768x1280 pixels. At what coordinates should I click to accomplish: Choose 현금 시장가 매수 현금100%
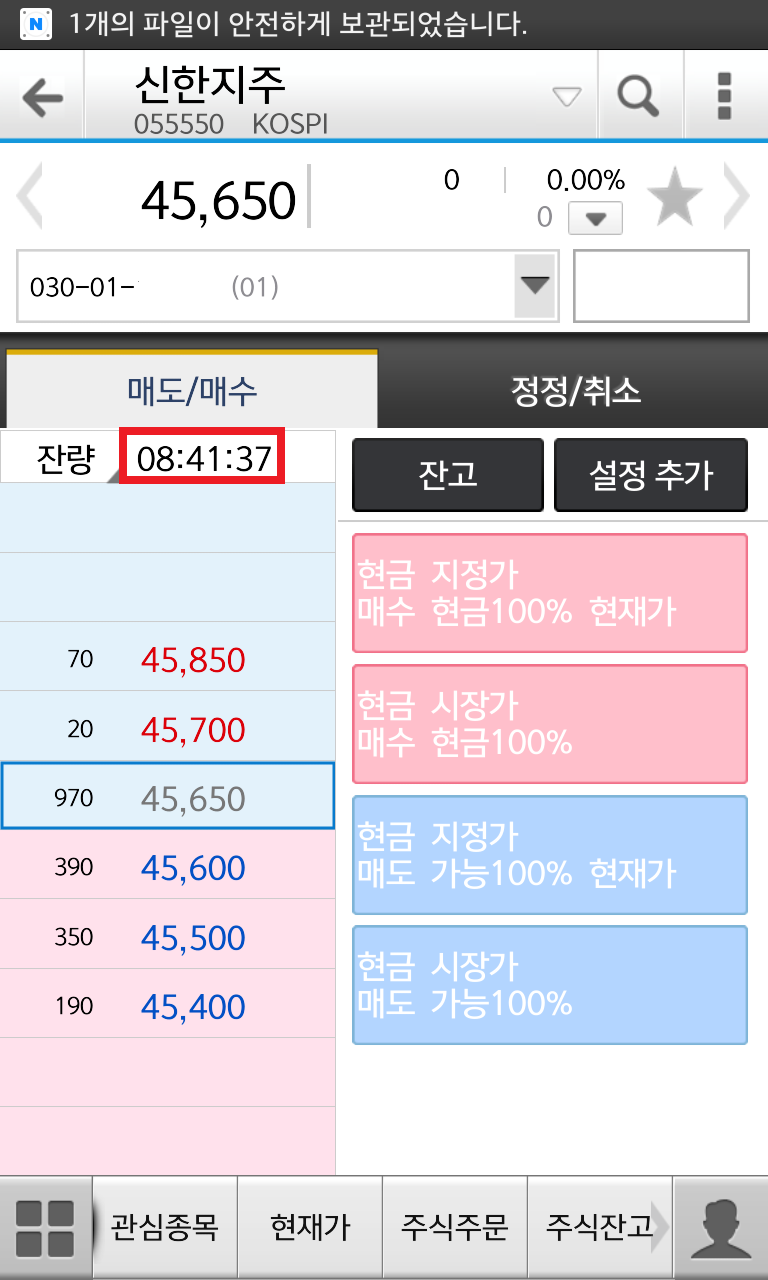(x=550, y=724)
